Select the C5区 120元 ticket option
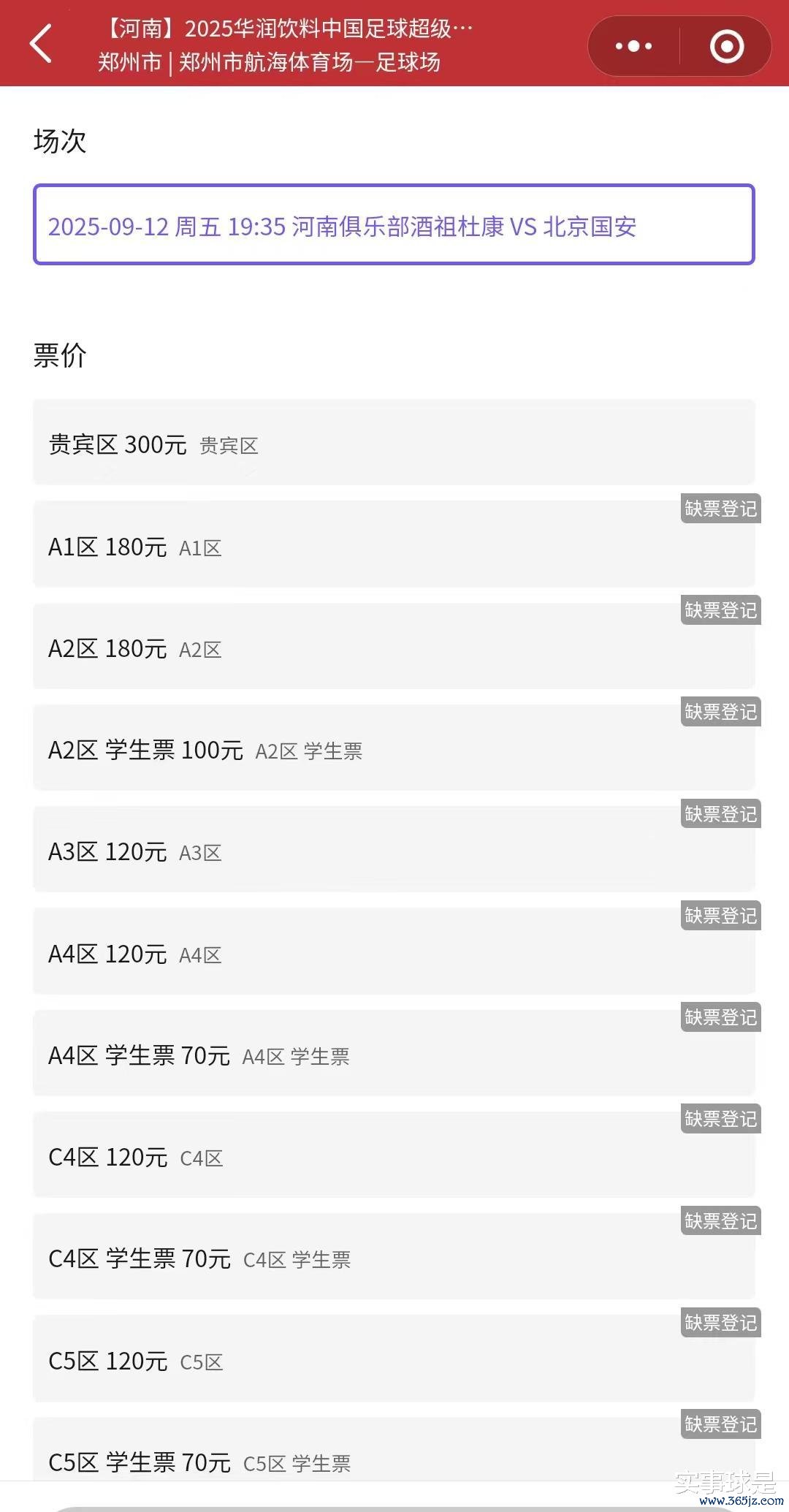Image resolution: width=789 pixels, height=1512 pixels. (394, 1359)
